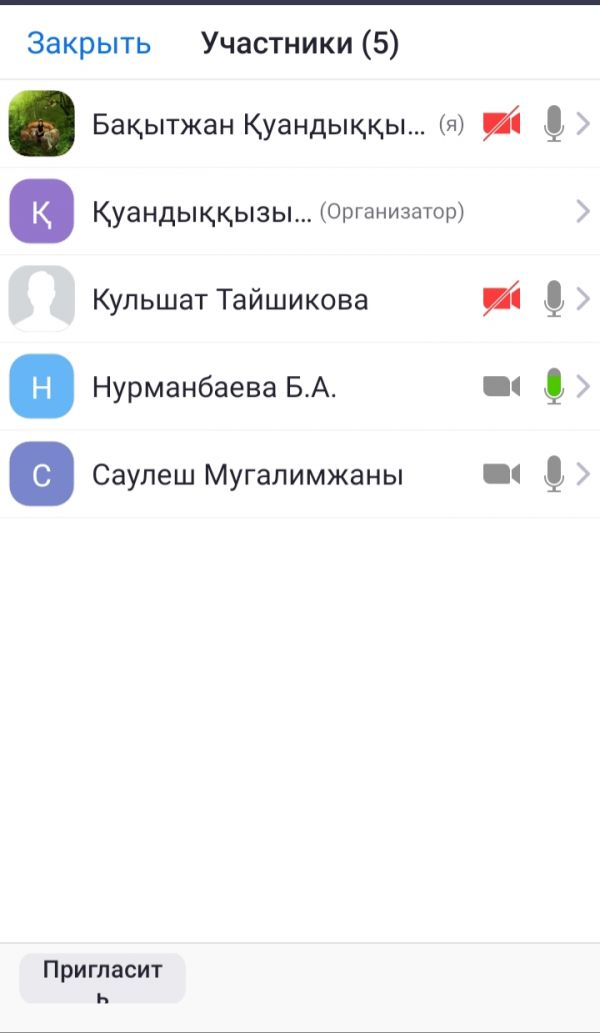
Task: Tap Закрыть to close participants list
Action: click(88, 43)
